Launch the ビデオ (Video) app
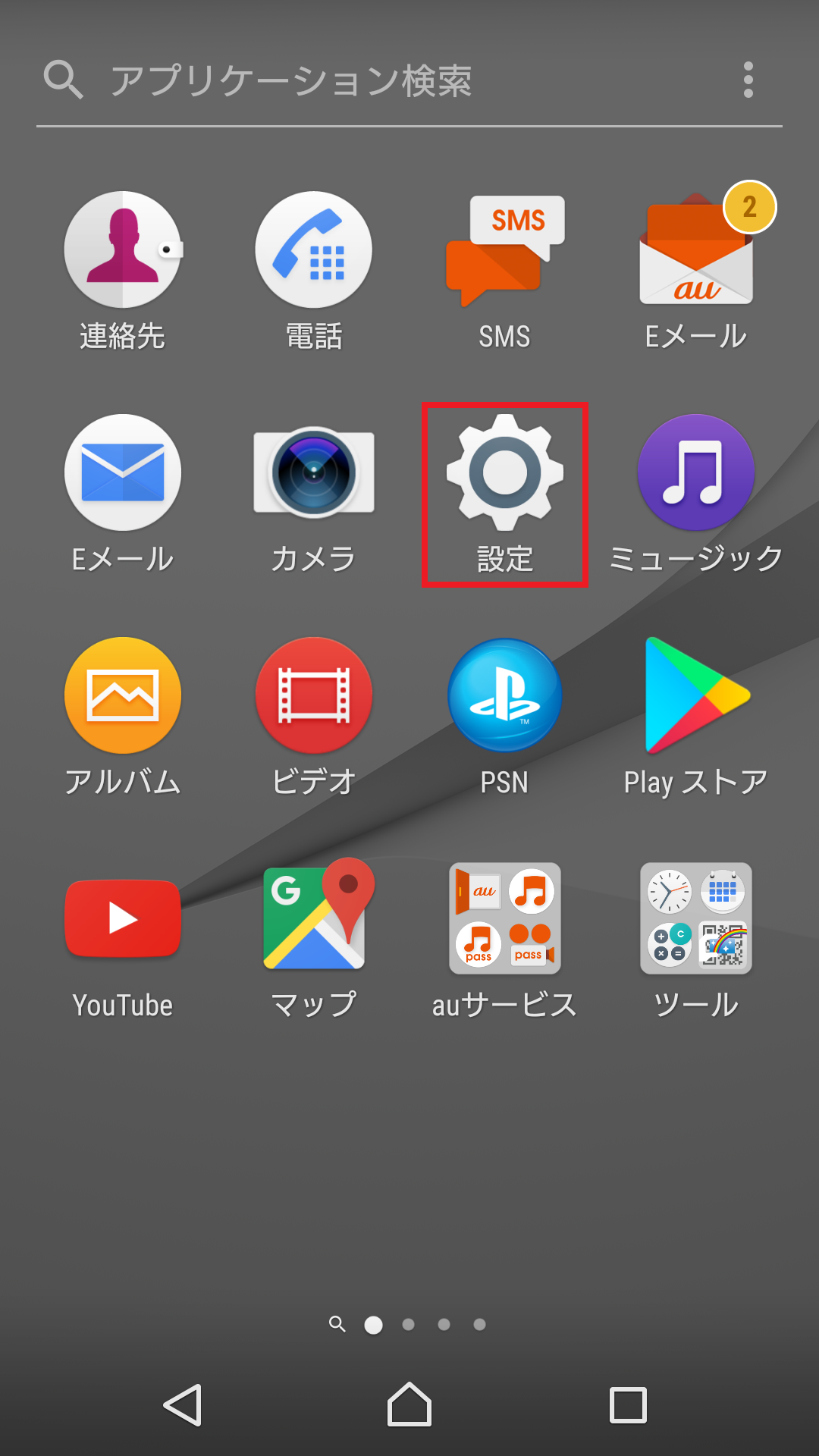Image resolution: width=819 pixels, height=1456 pixels. click(x=314, y=694)
